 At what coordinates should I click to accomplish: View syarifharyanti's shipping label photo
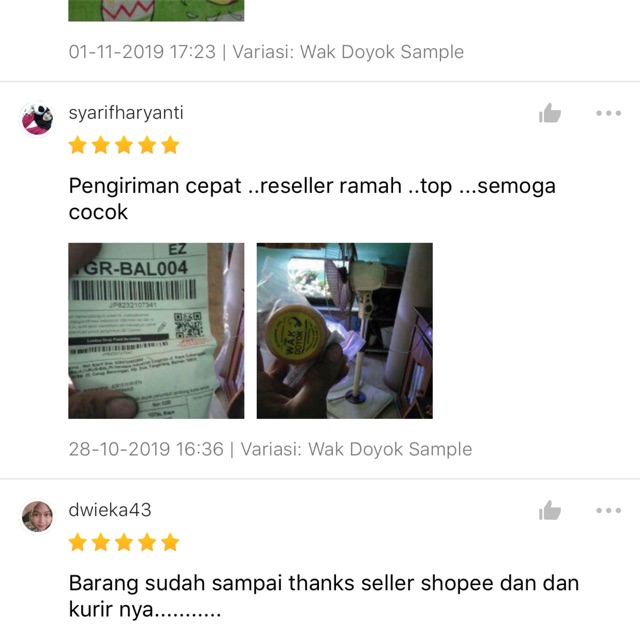click(156, 331)
